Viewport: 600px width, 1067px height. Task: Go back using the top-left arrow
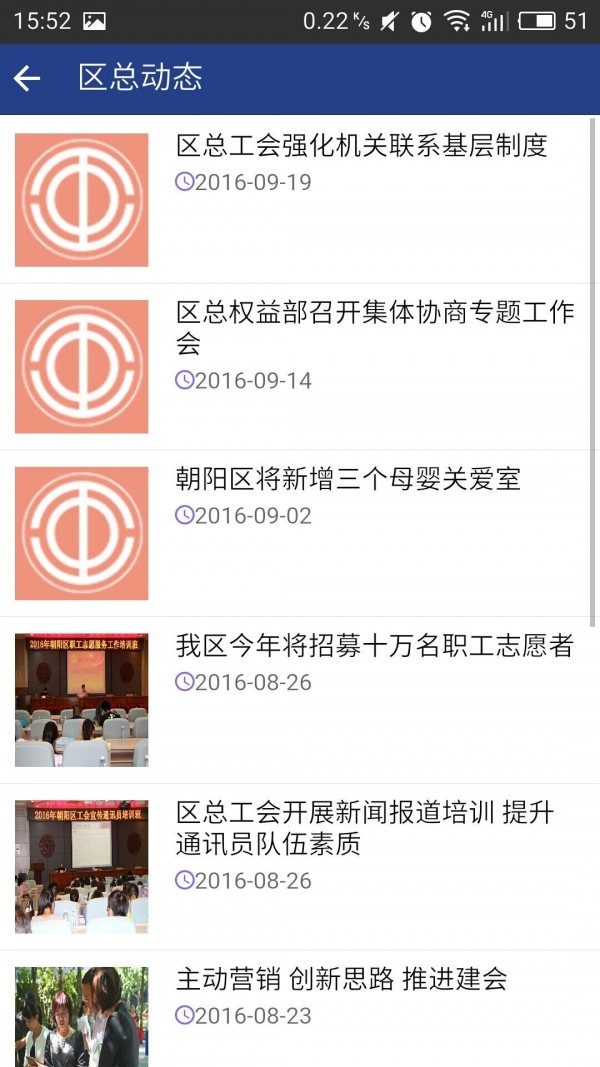27,79
